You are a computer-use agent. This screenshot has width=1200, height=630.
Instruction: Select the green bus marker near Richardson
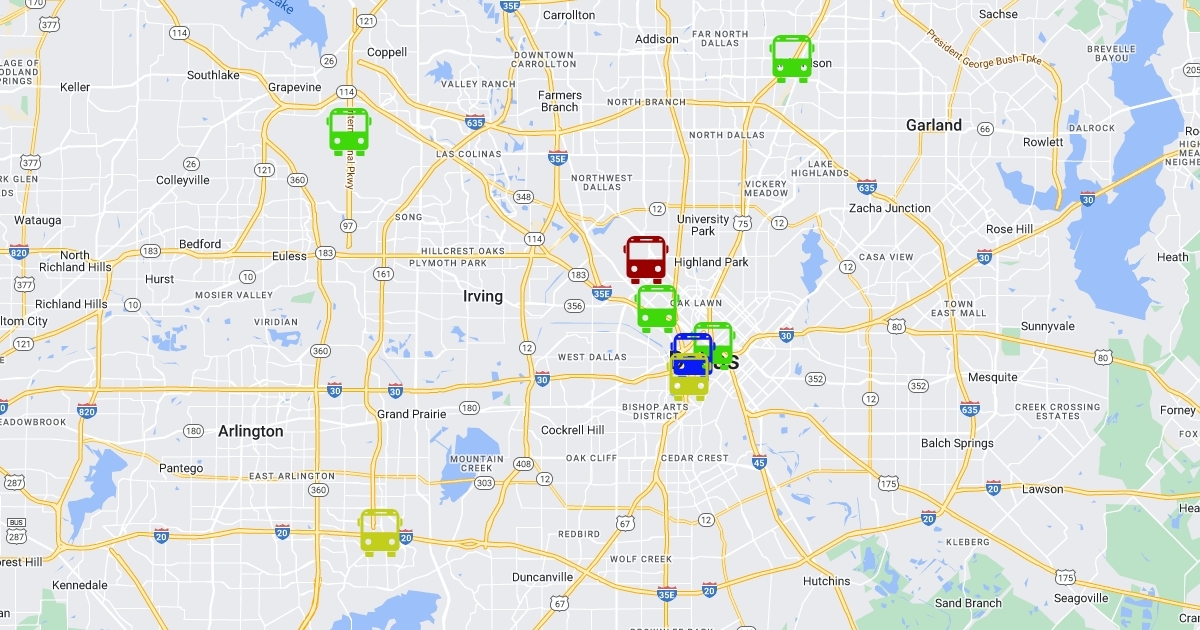[791, 57]
